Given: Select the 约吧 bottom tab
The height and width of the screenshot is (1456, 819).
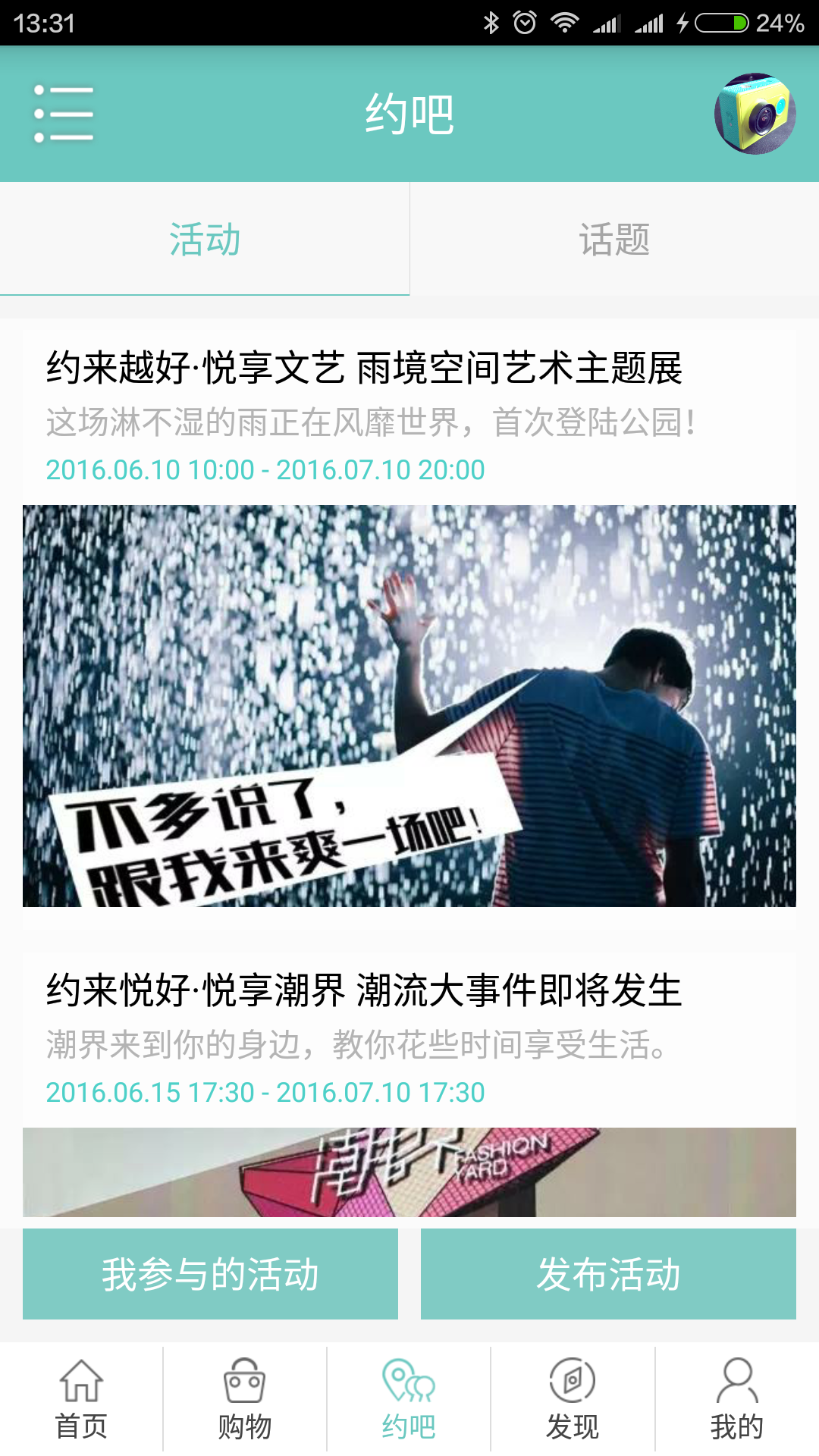Looking at the screenshot, I should 409,1399.
